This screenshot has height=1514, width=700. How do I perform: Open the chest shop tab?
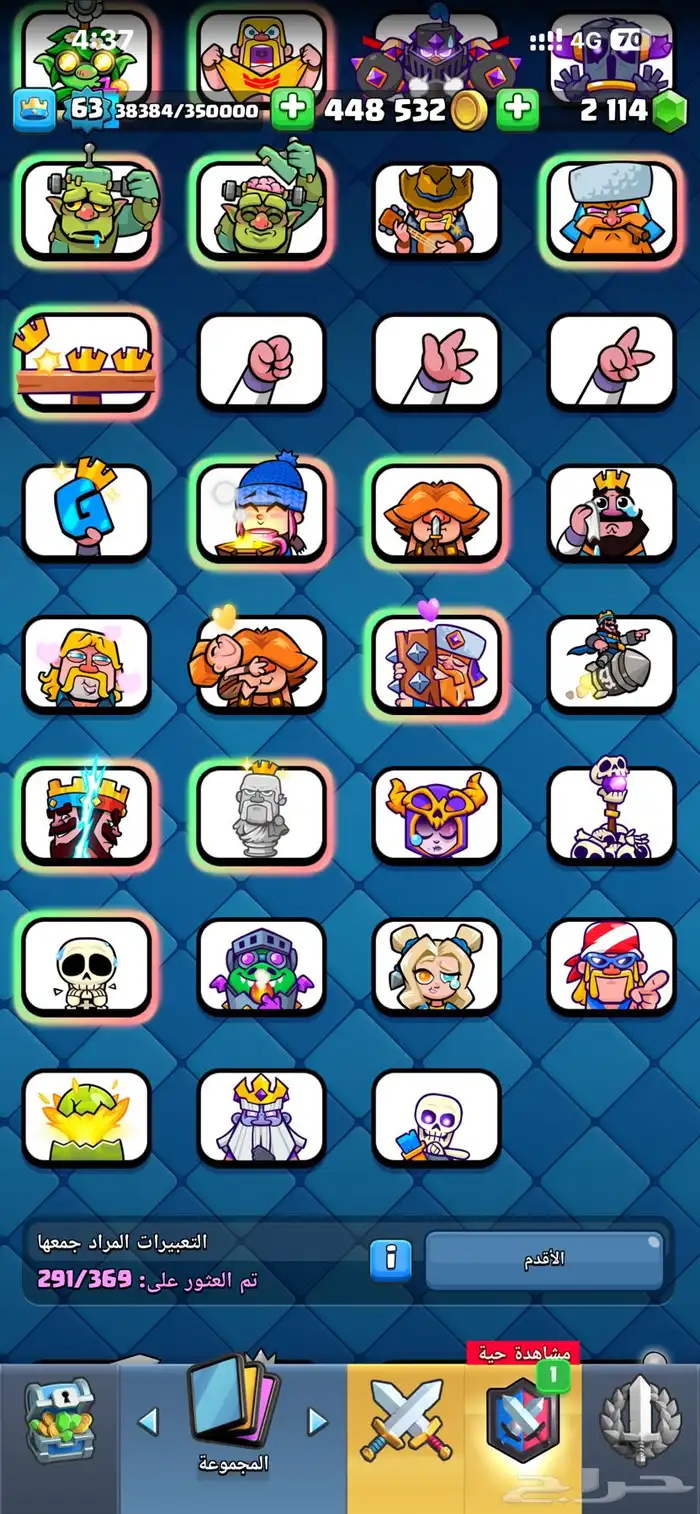pos(58,1418)
